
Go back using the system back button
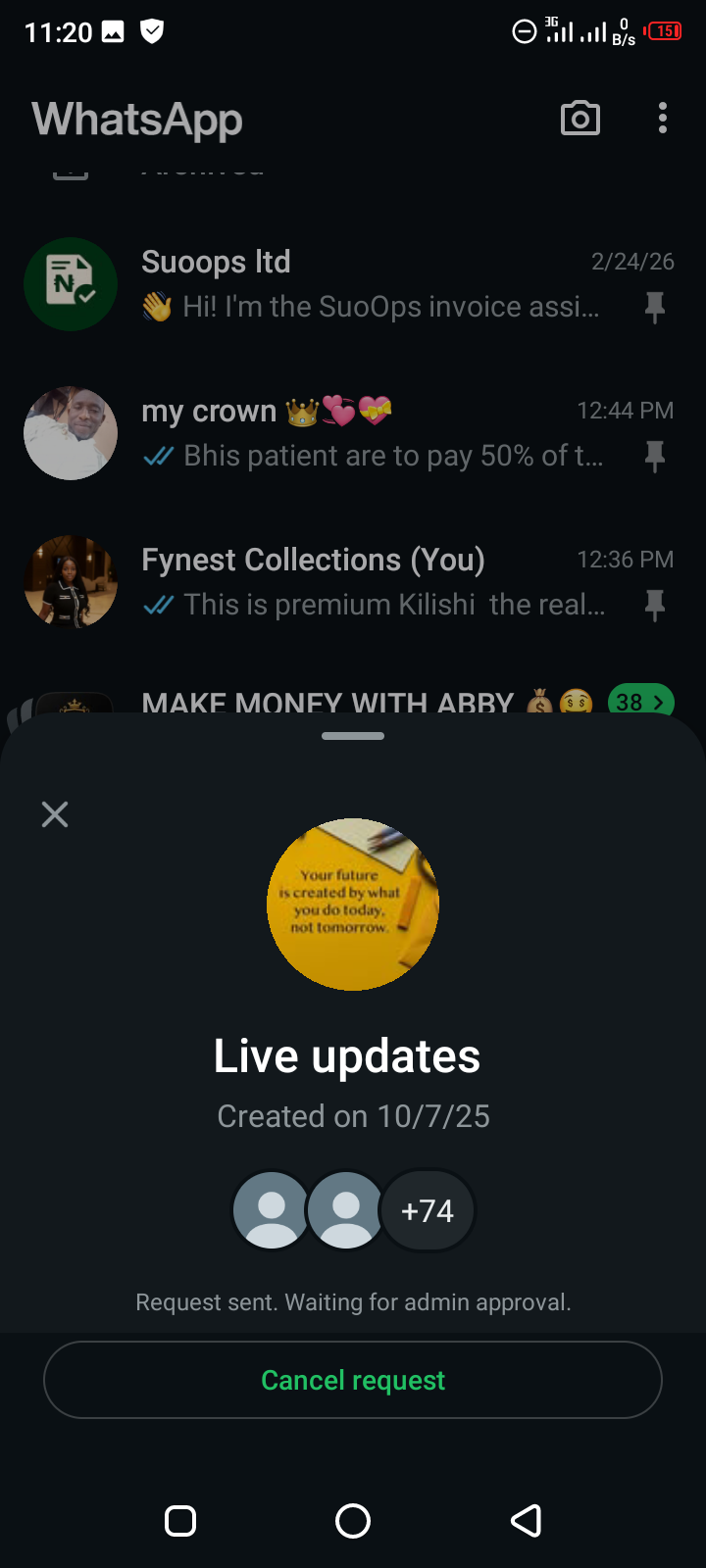click(527, 1521)
